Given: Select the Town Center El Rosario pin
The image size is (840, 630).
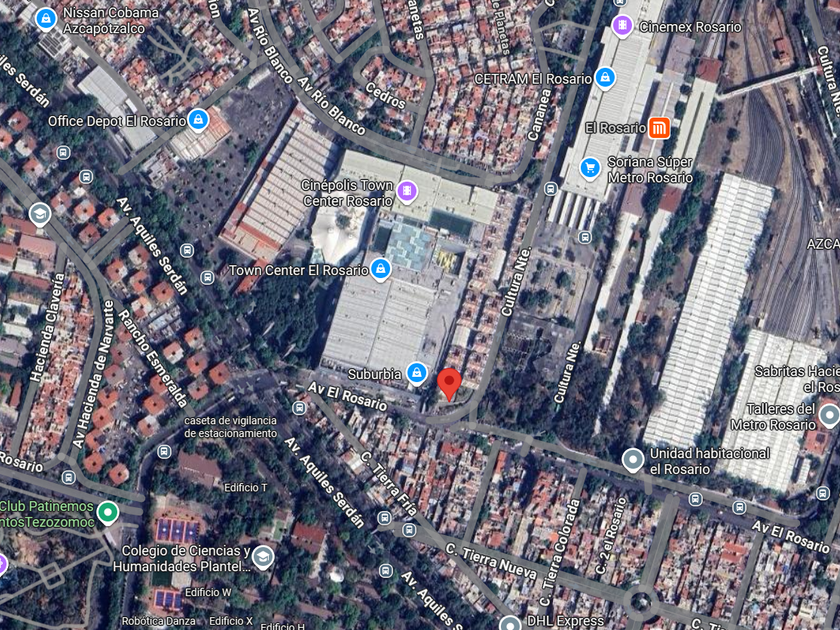Looking at the screenshot, I should point(380,269).
